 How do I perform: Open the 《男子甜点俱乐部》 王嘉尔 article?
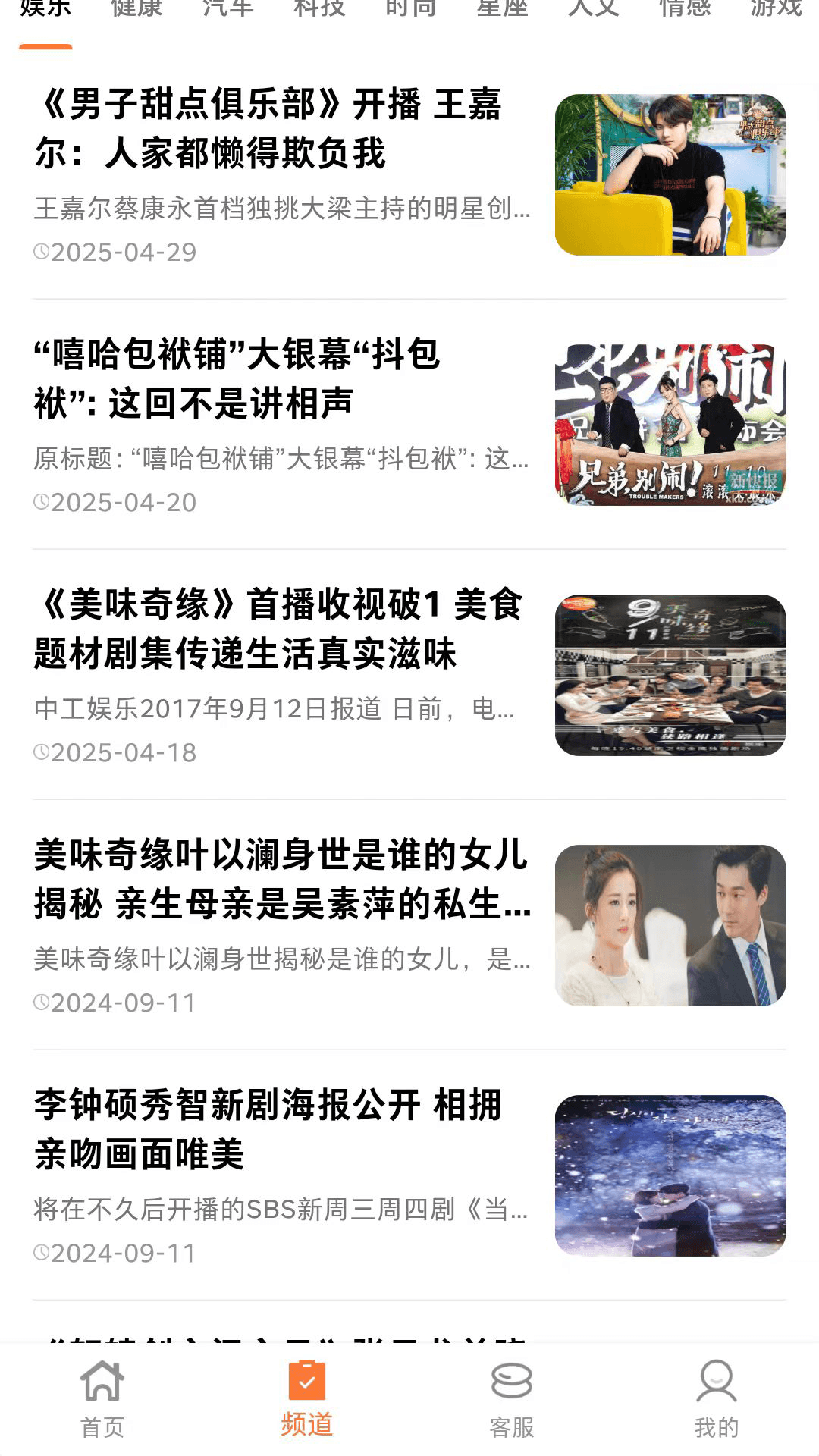point(281,129)
